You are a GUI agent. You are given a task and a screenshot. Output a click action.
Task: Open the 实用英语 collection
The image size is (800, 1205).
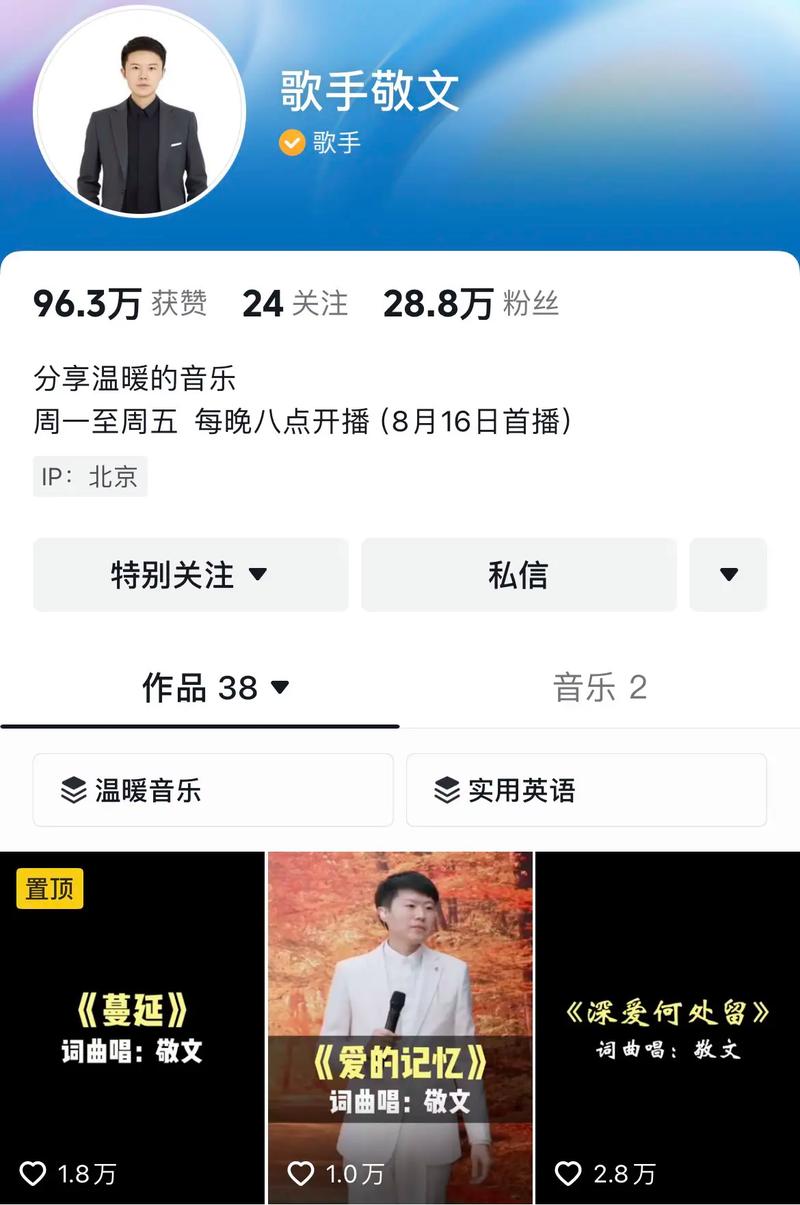pyautogui.click(x=586, y=790)
